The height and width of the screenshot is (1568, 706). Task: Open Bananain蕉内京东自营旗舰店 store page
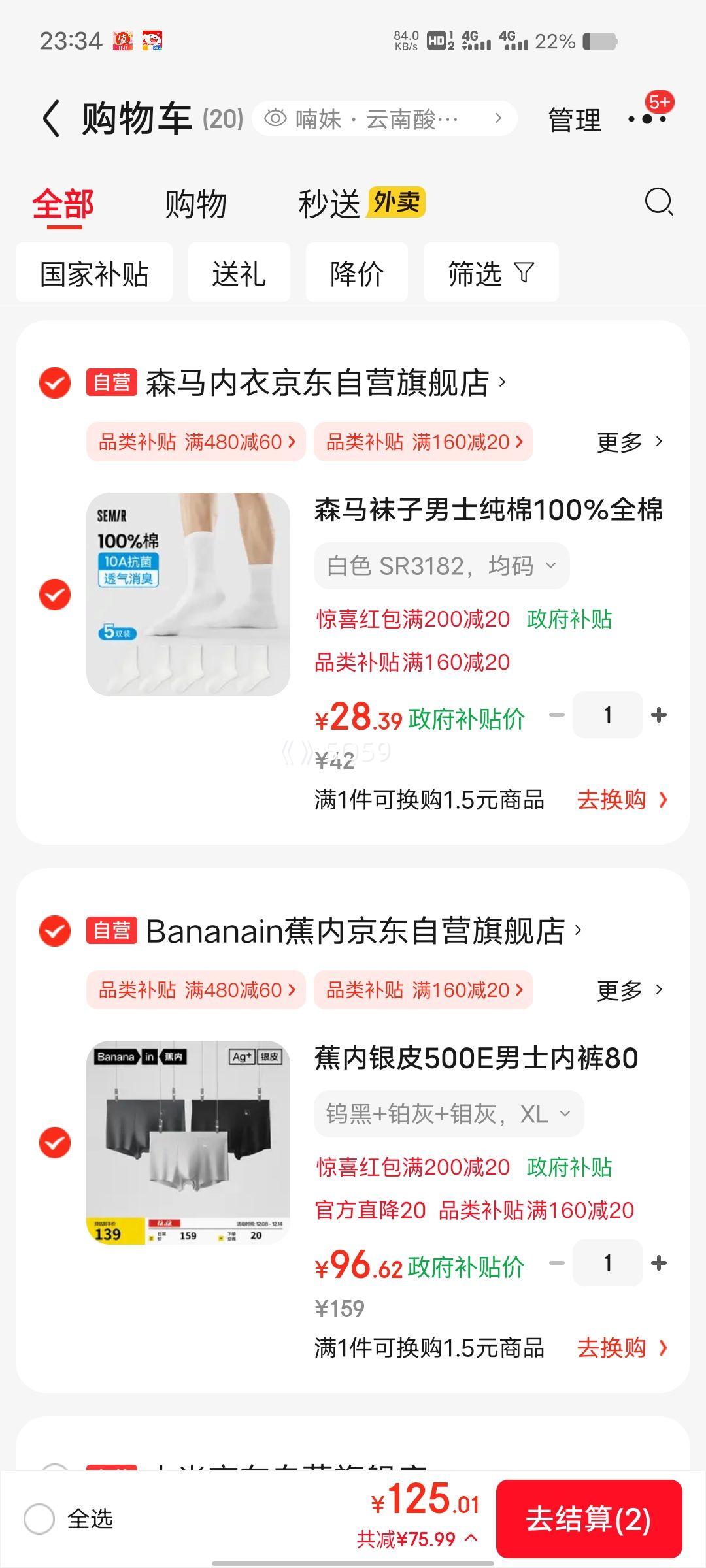coord(356,931)
